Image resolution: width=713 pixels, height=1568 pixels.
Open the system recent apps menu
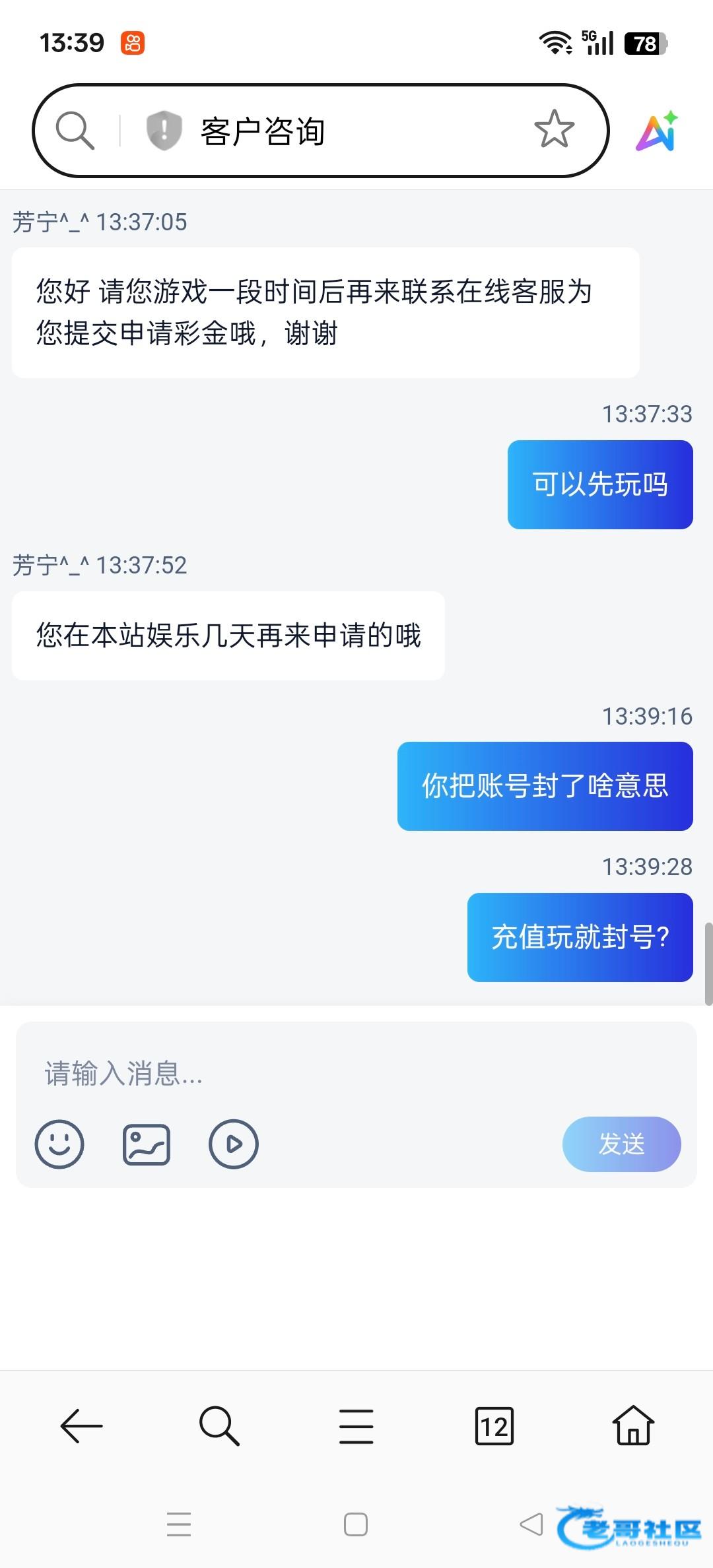click(179, 1524)
